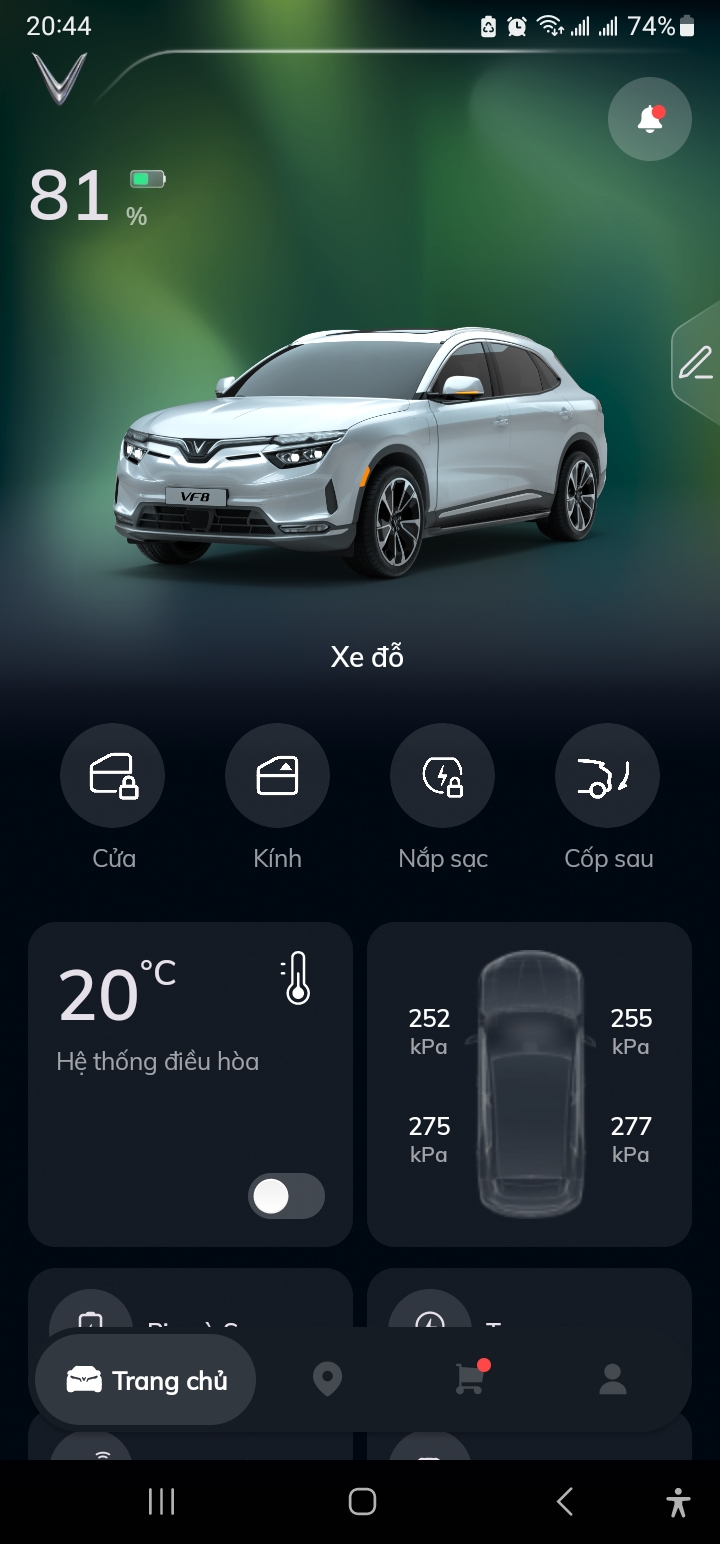
Task: Tap the Nắp sạc charge port button
Action: click(442, 776)
